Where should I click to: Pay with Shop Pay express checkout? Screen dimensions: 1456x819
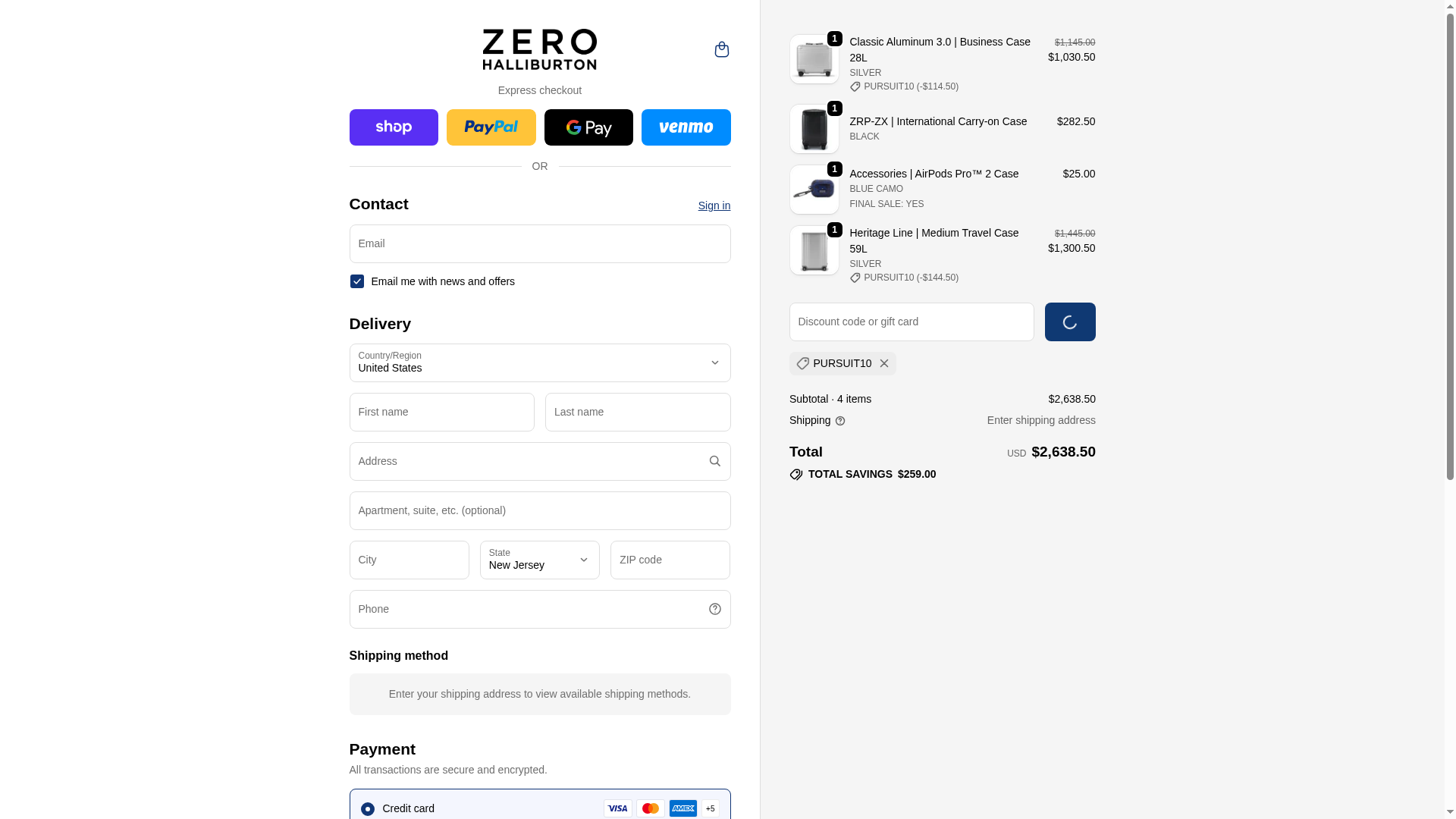click(x=394, y=127)
